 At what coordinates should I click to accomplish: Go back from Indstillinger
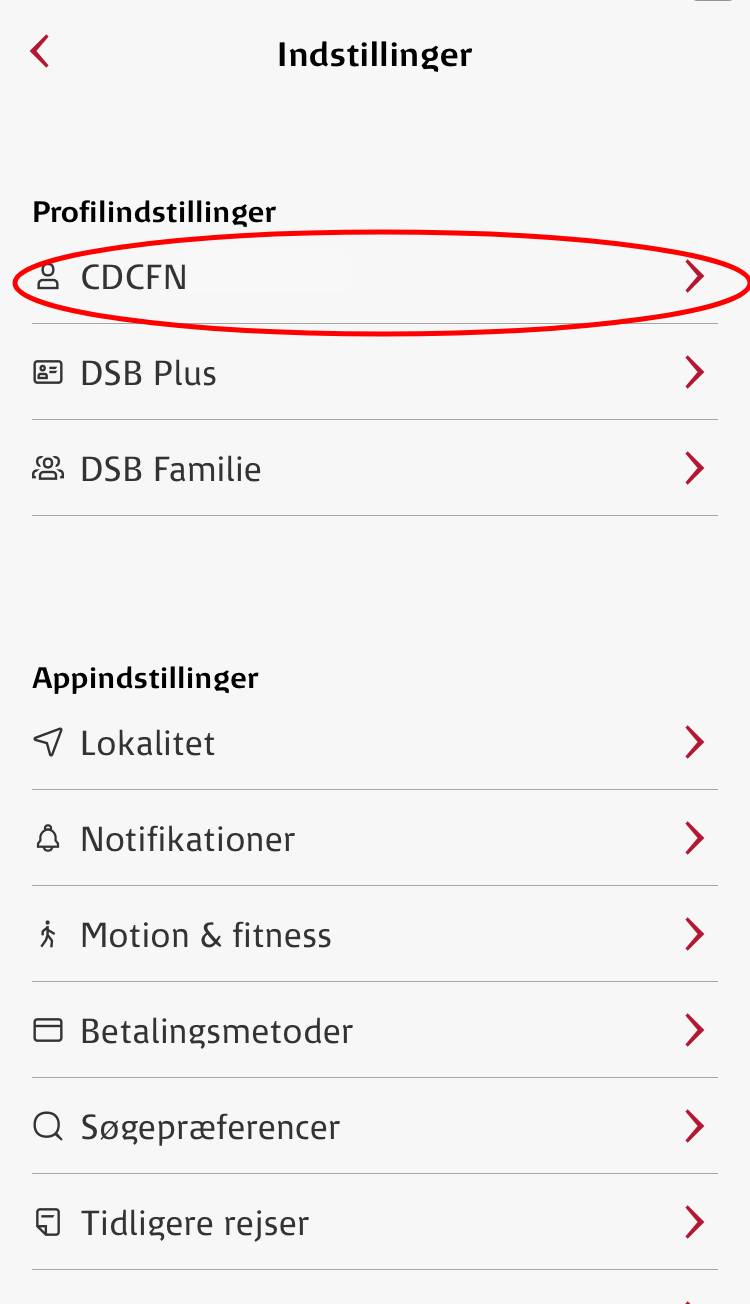point(40,52)
